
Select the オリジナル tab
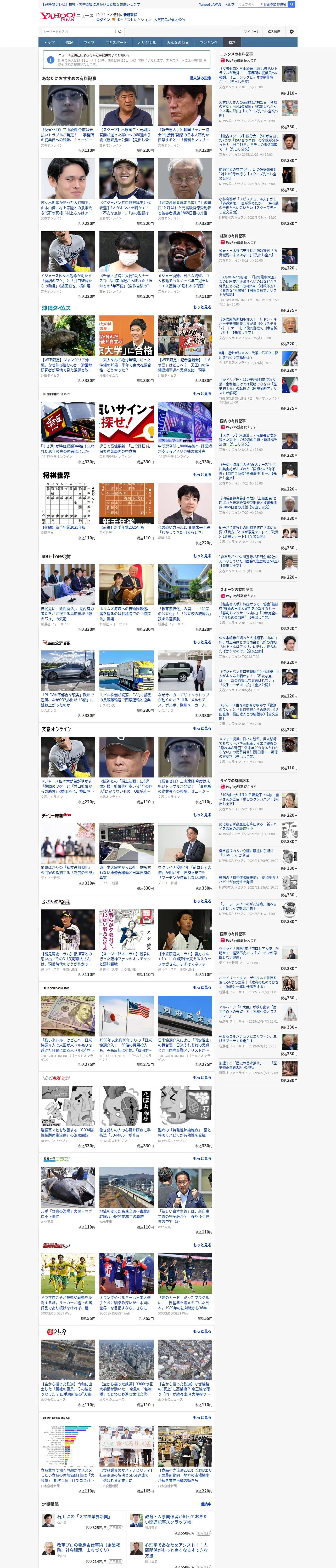(x=147, y=43)
